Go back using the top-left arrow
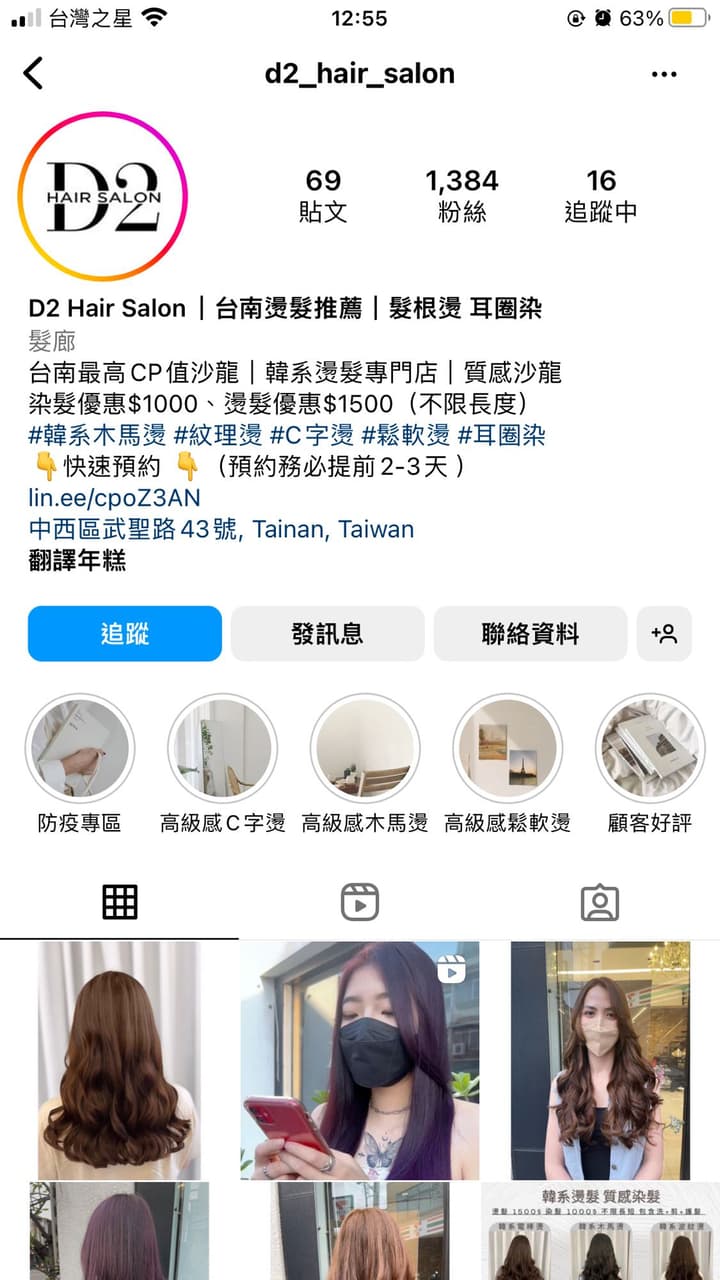This screenshot has width=720, height=1280. (x=34, y=73)
